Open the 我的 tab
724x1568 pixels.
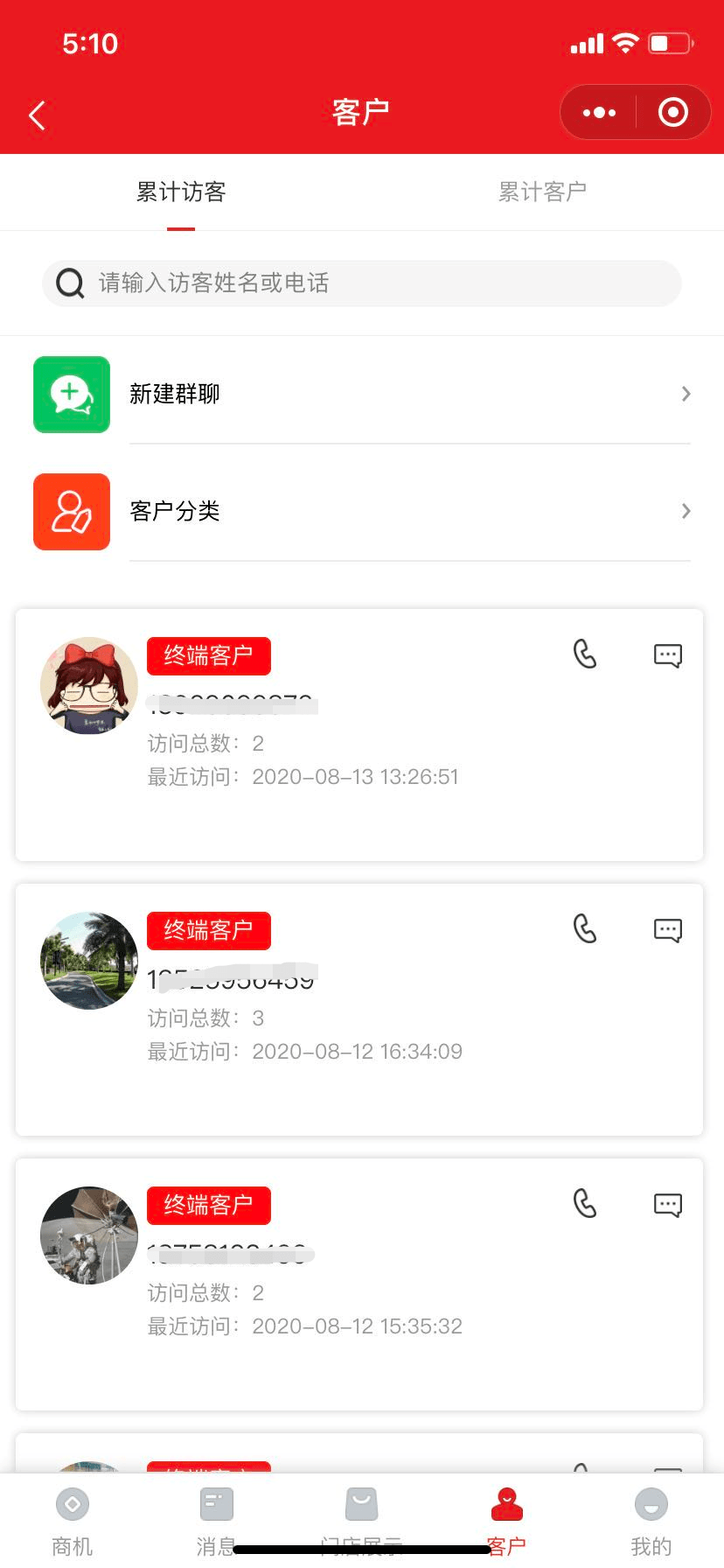(651, 1521)
